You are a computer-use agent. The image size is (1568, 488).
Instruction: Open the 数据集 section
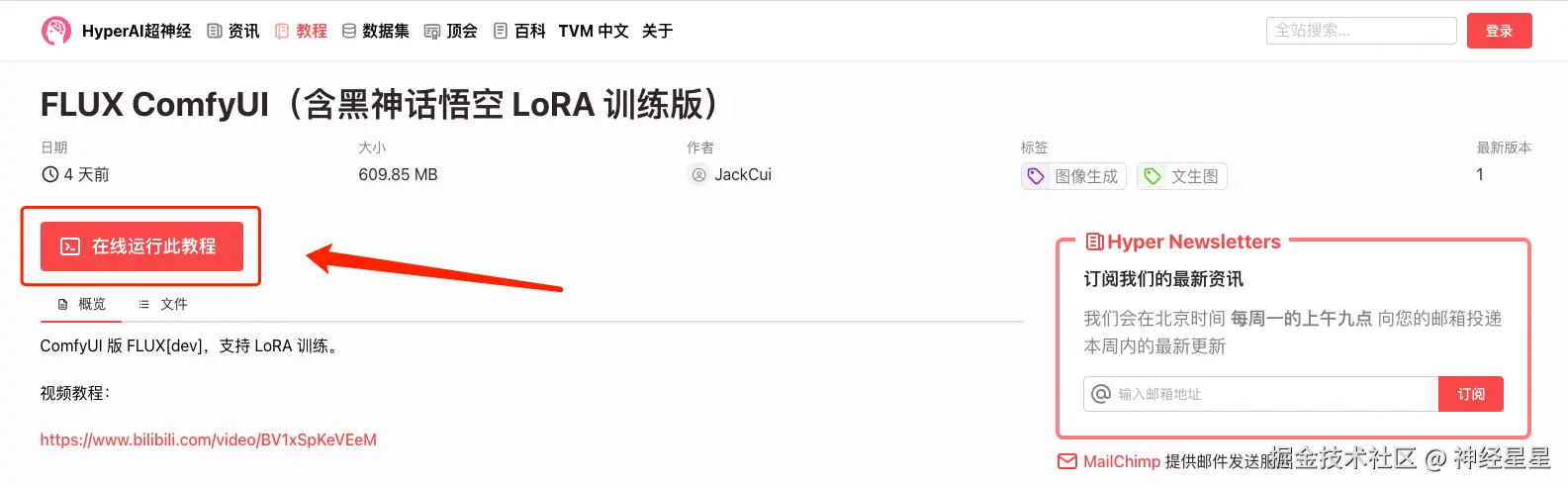point(375,31)
